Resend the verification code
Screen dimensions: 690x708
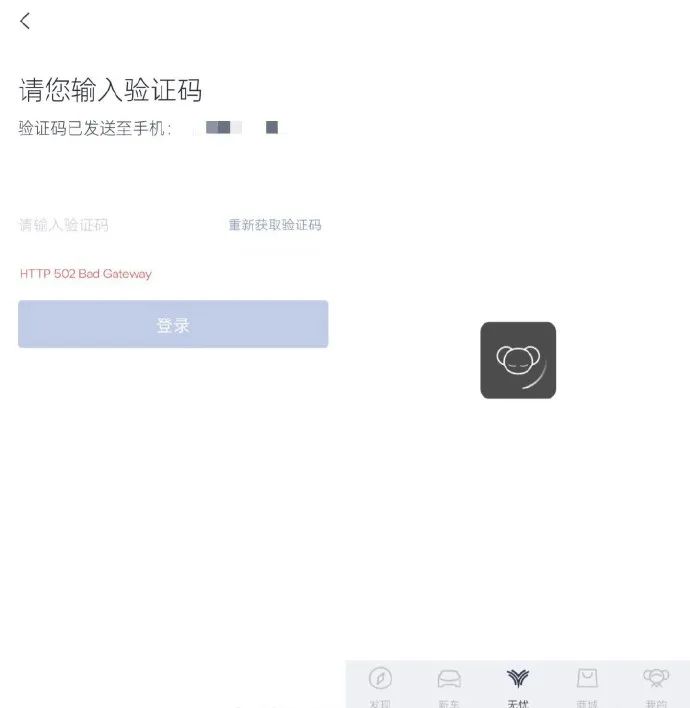275,225
